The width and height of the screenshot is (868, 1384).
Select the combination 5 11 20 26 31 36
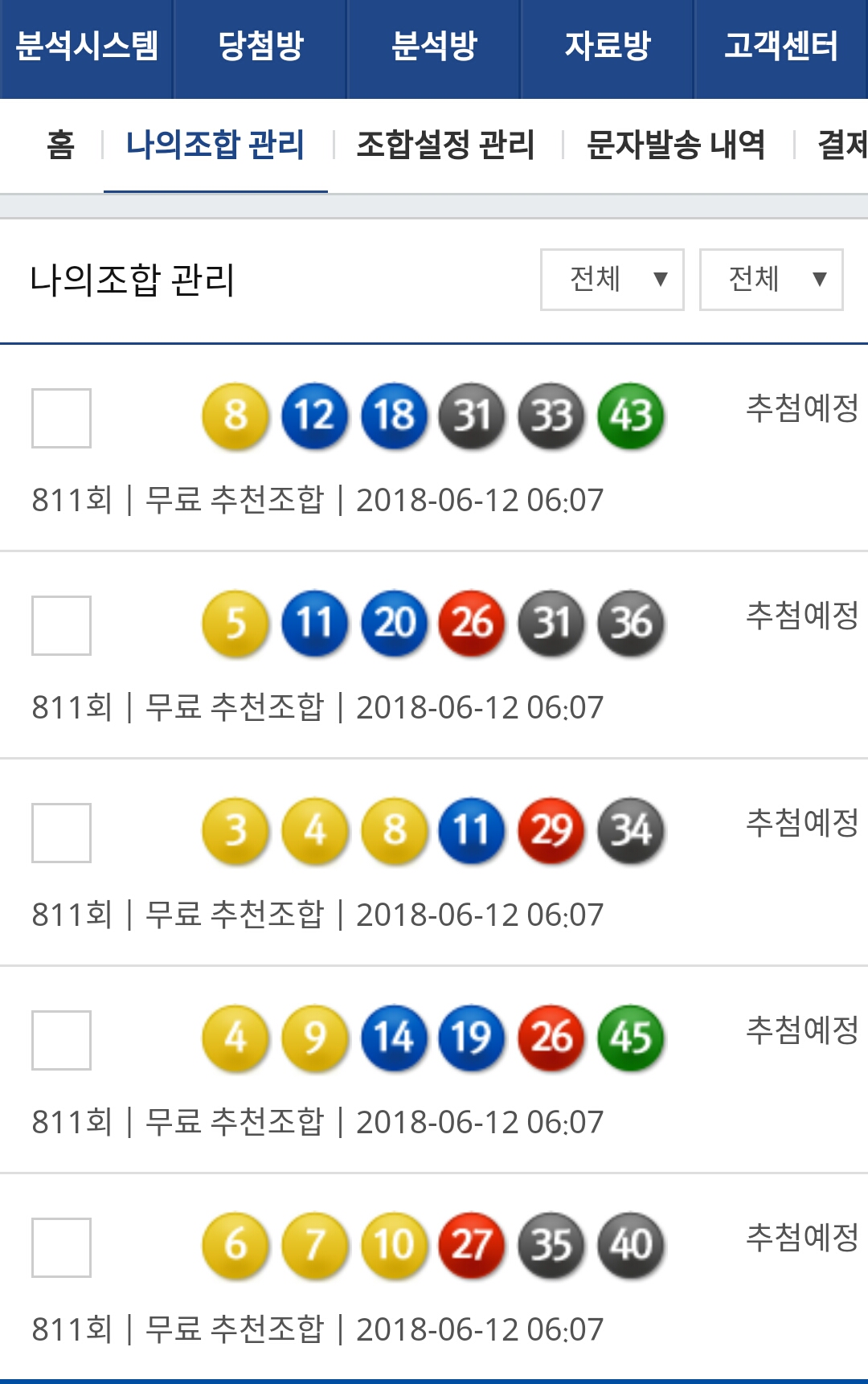click(61, 625)
